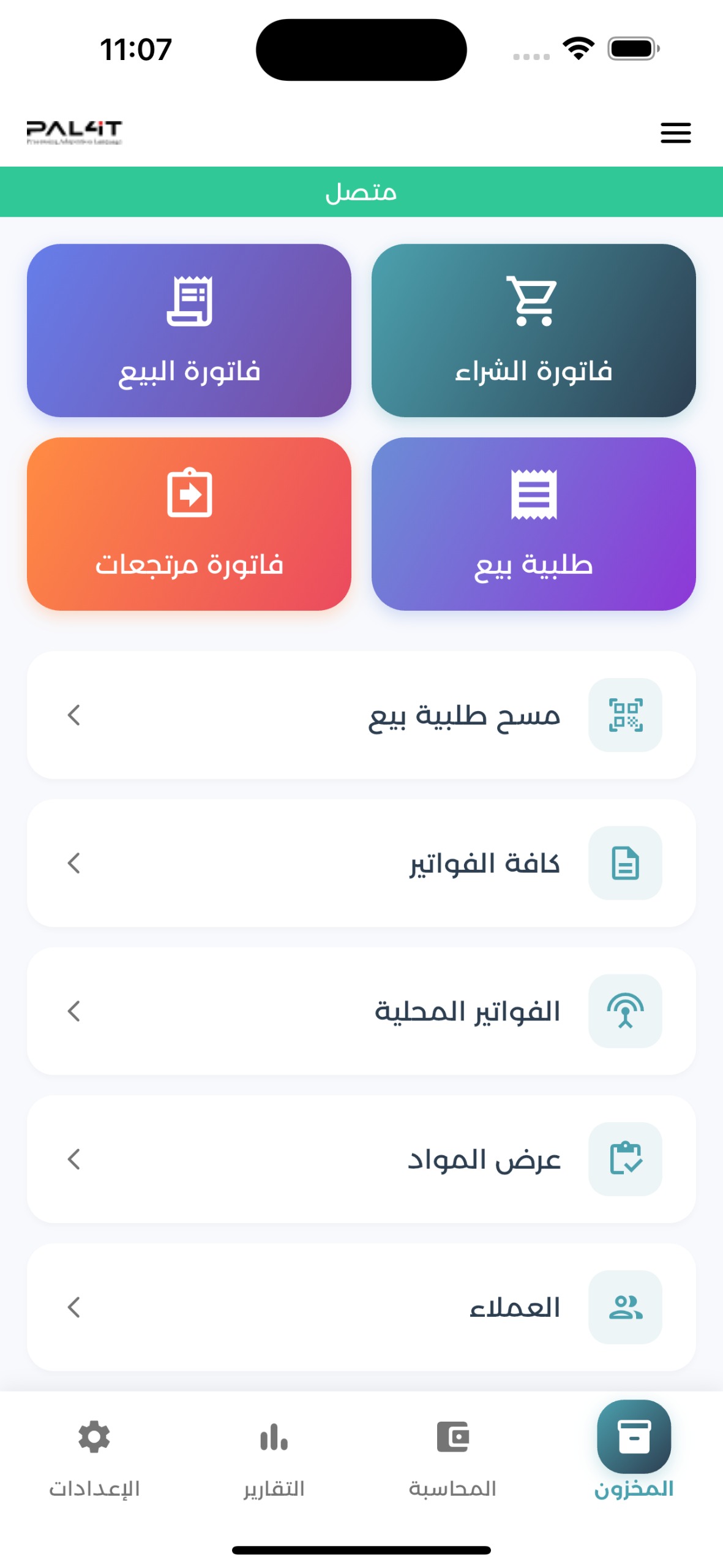The height and width of the screenshot is (1568, 723).
Task: Create a new فاتورة البيع sales invoice
Action: pyautogui.click(x=189, y=331)
